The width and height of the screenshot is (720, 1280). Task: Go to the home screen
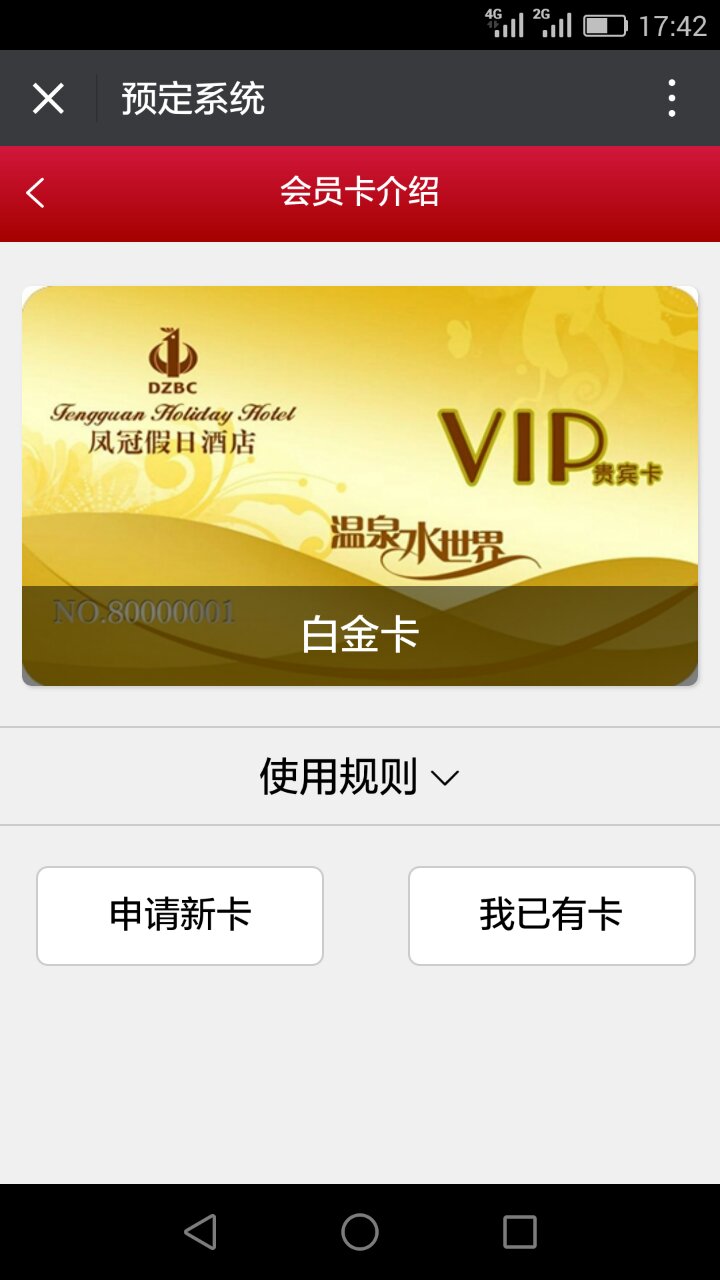point(360,1232)
